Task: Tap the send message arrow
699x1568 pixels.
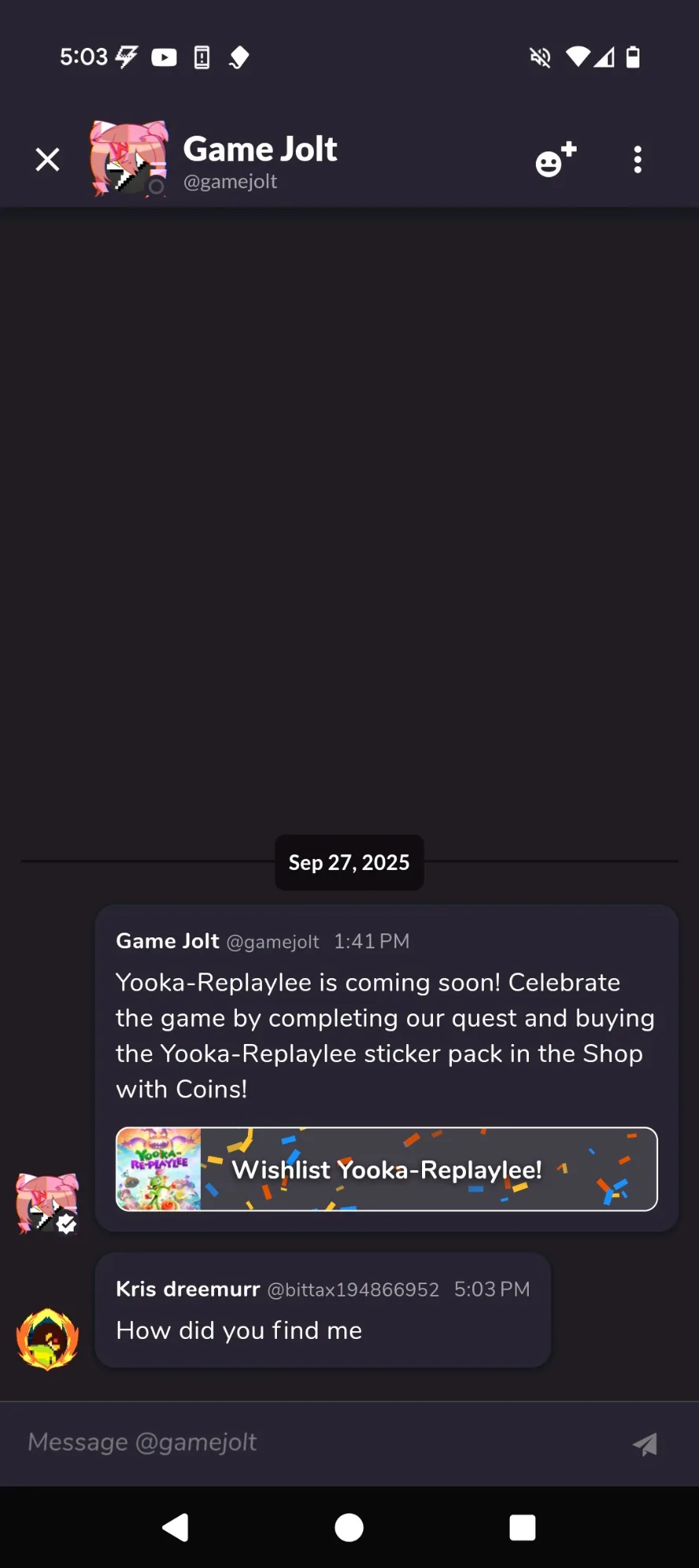Action: tap(645, 1443)
